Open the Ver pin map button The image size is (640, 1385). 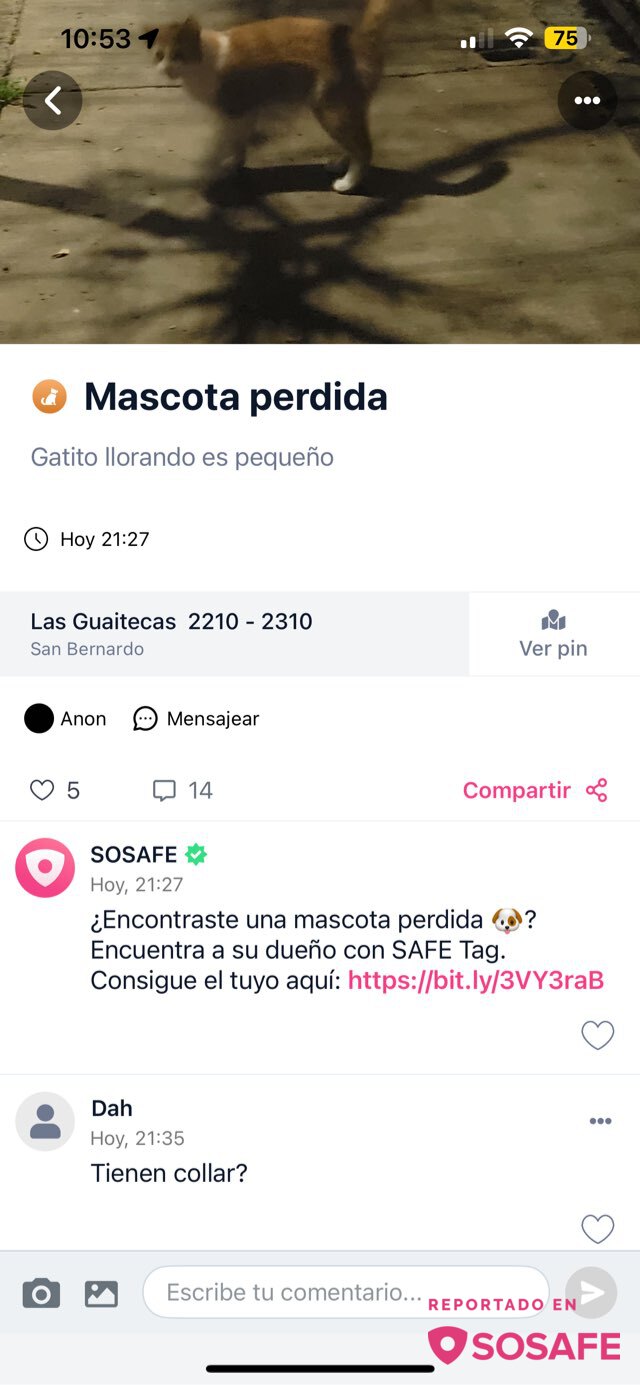tap(553, 634)
